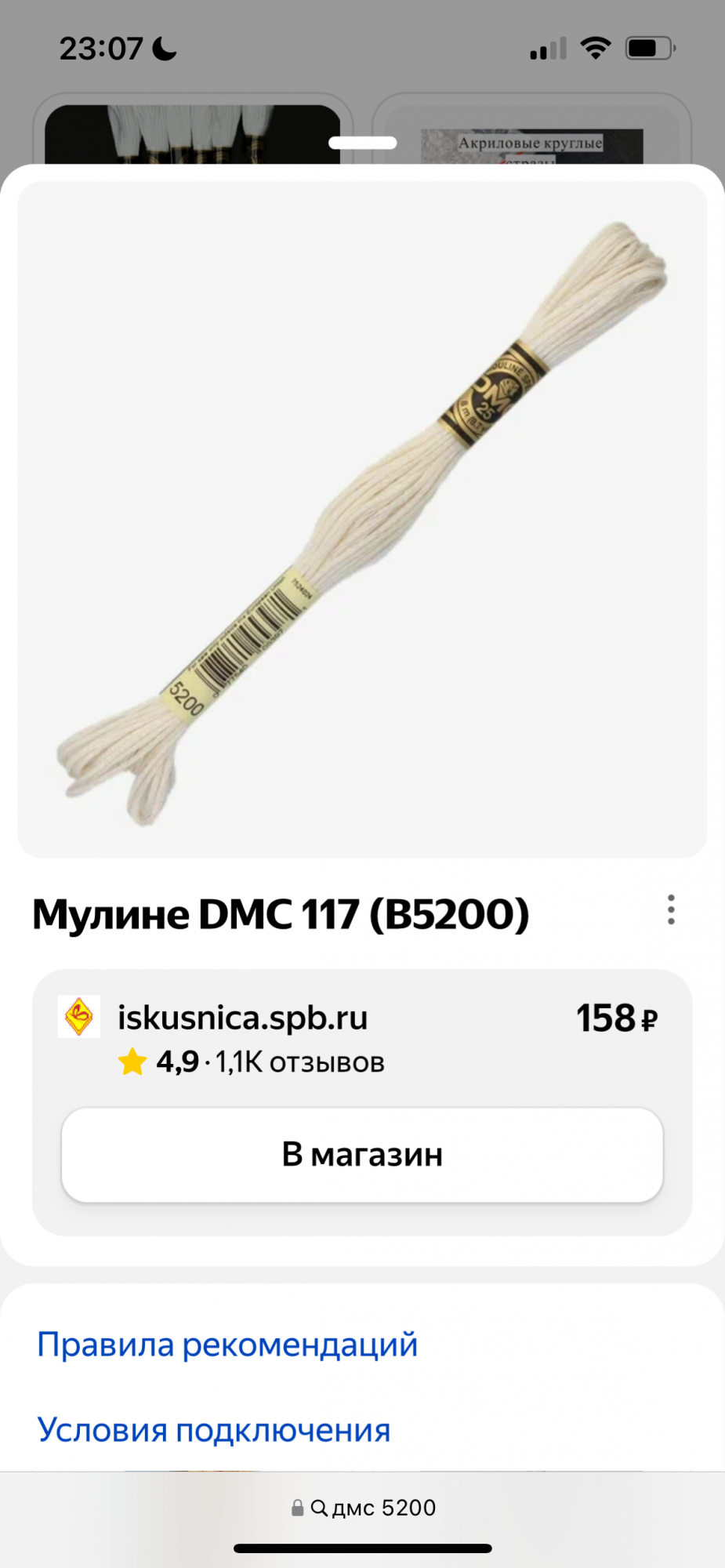This screenshot has width=725, height=1568.
Task: Tap the В магазин button
Action: click(x=362, y=1154)
